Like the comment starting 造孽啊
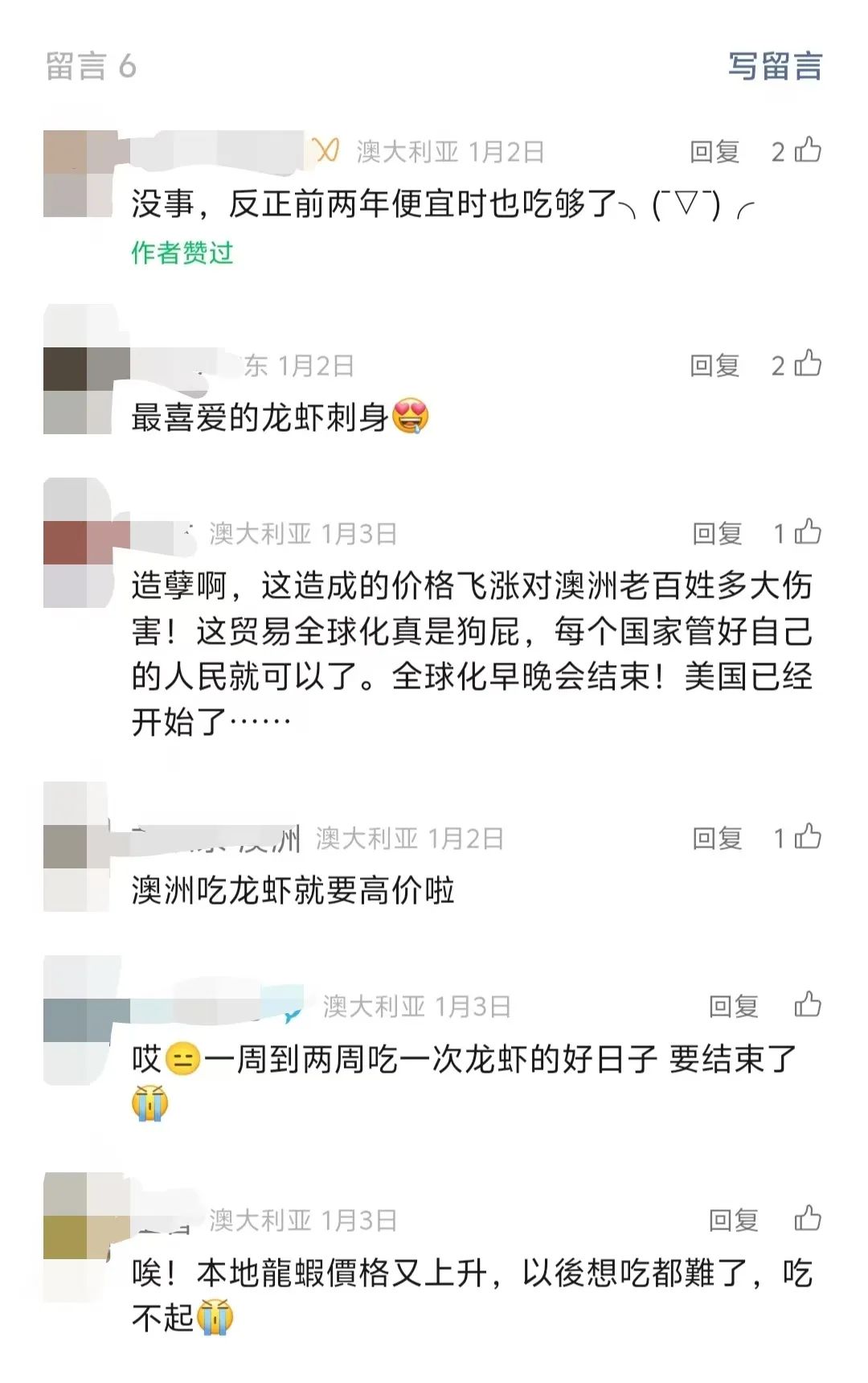The image size is (868, 1383). pos(807,531)
